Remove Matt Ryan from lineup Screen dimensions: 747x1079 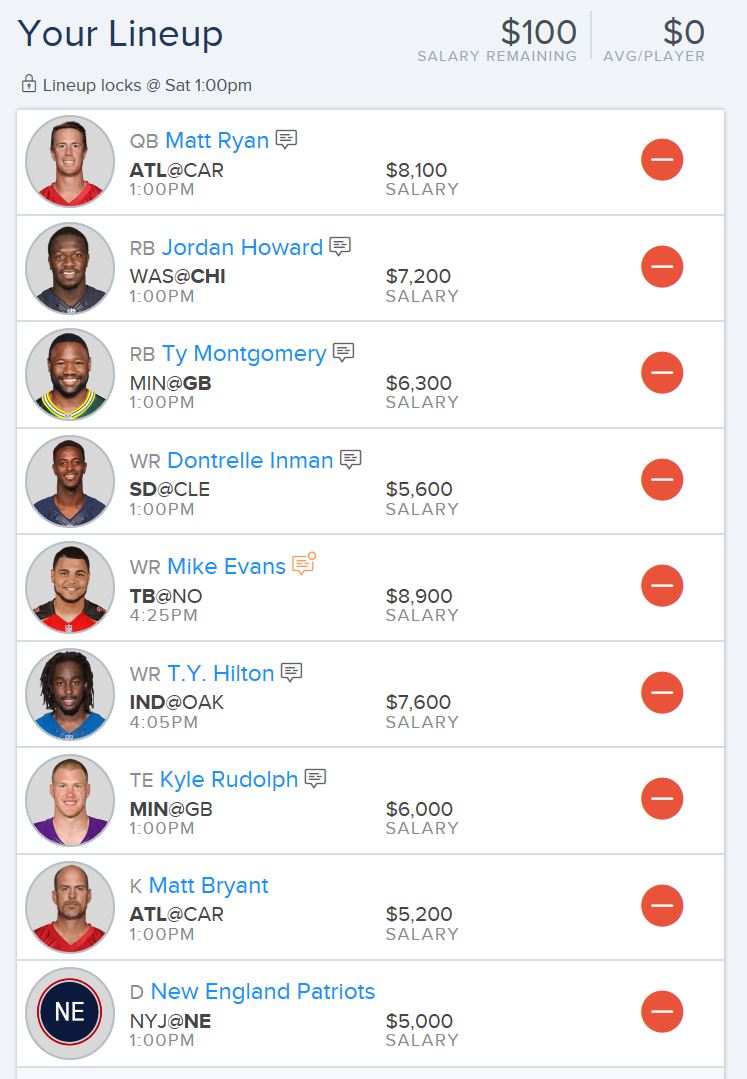point(662,160)
